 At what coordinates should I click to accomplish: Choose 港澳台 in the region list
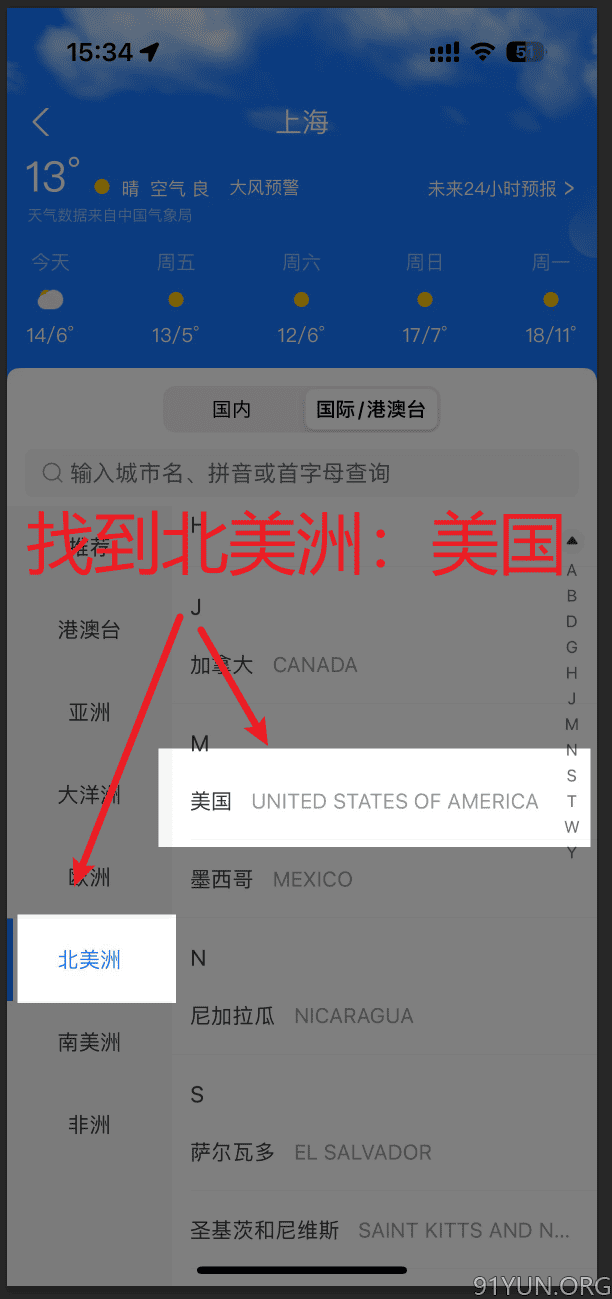click(89, 630)
